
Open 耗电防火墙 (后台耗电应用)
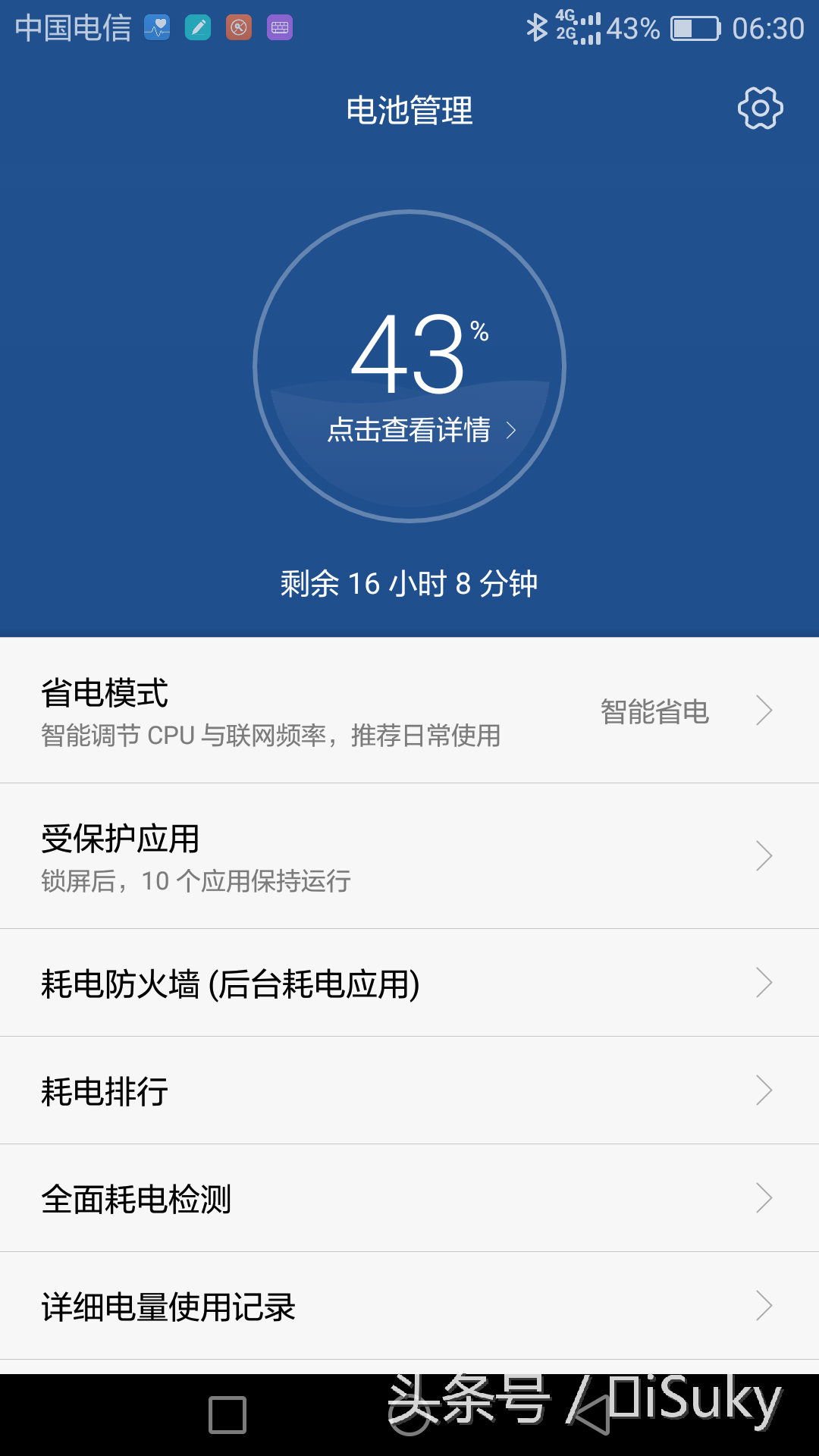pyautogui.click(x=409, y=984)
